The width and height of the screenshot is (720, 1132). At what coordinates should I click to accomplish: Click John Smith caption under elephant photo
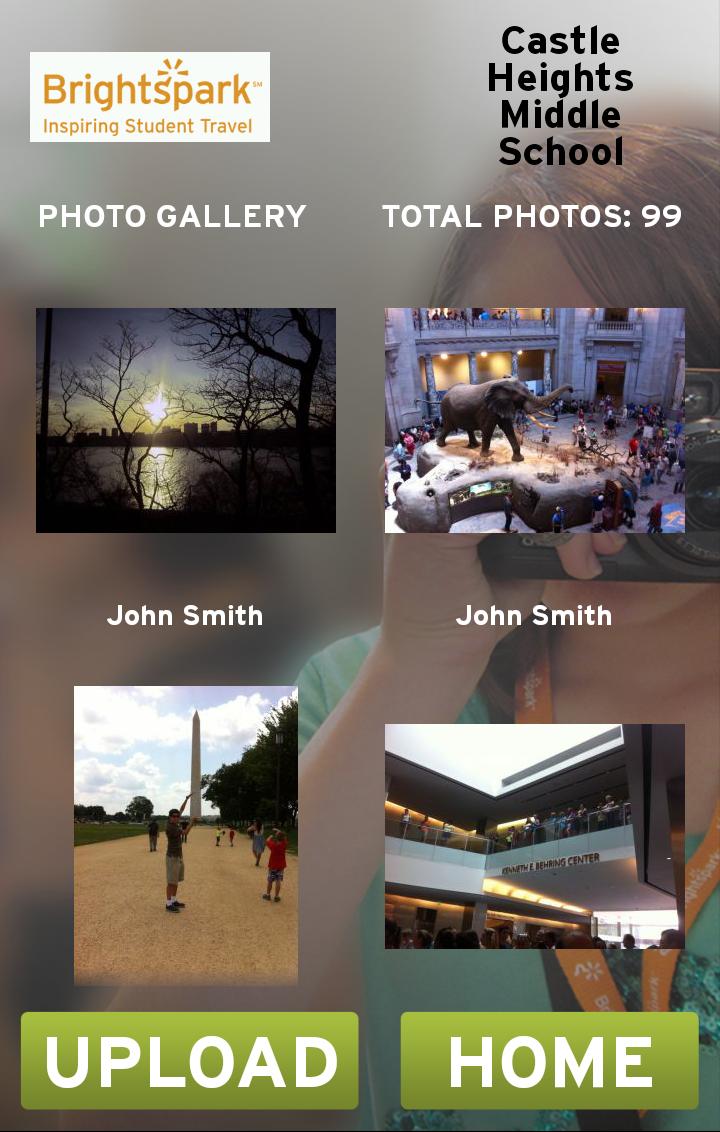click(x=536, y=616)
